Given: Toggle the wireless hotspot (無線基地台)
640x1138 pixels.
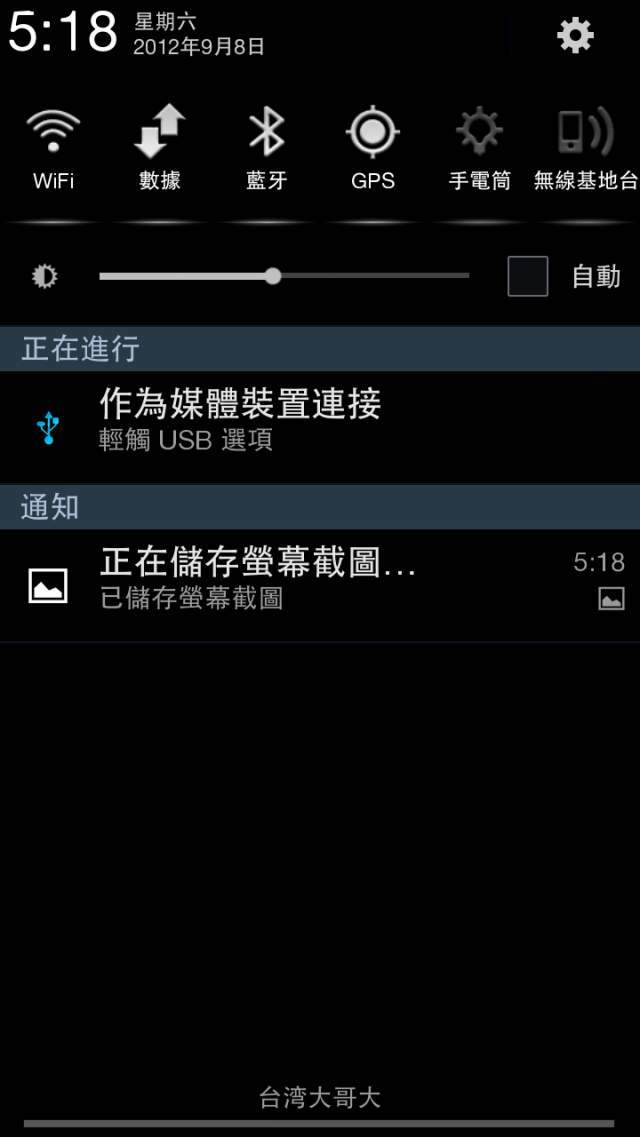Looking at the screenshot, I should pyautogui.click(x=585, y=148).
